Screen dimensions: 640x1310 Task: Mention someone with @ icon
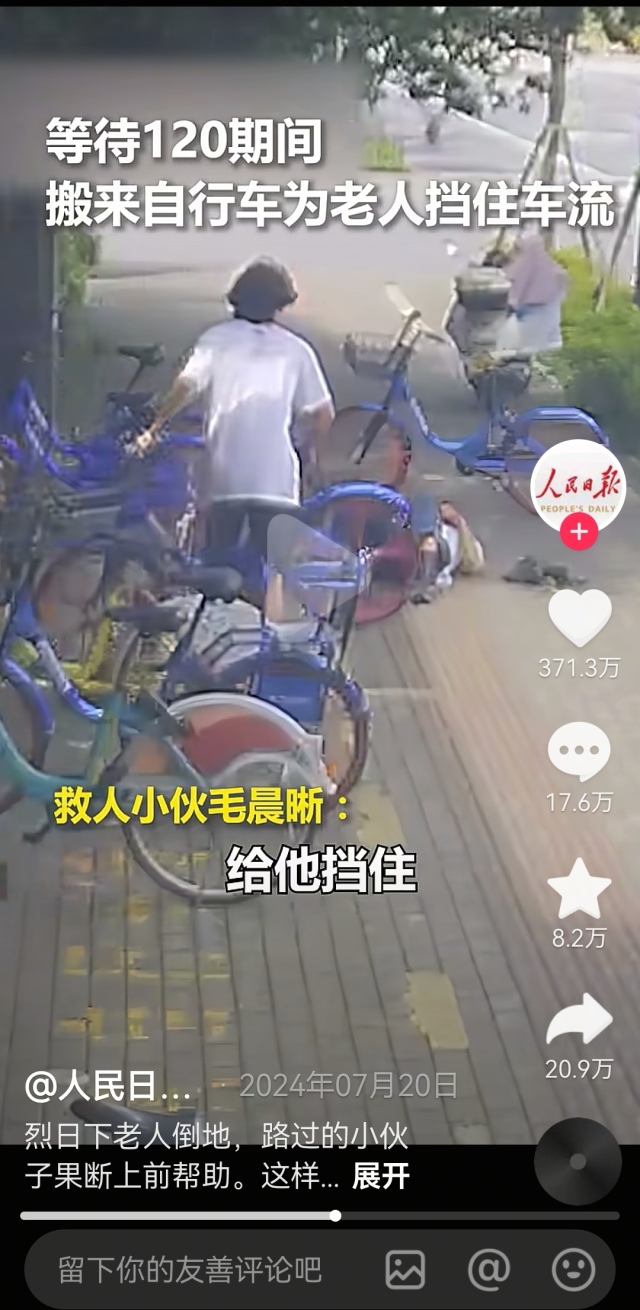[489, 1270]
